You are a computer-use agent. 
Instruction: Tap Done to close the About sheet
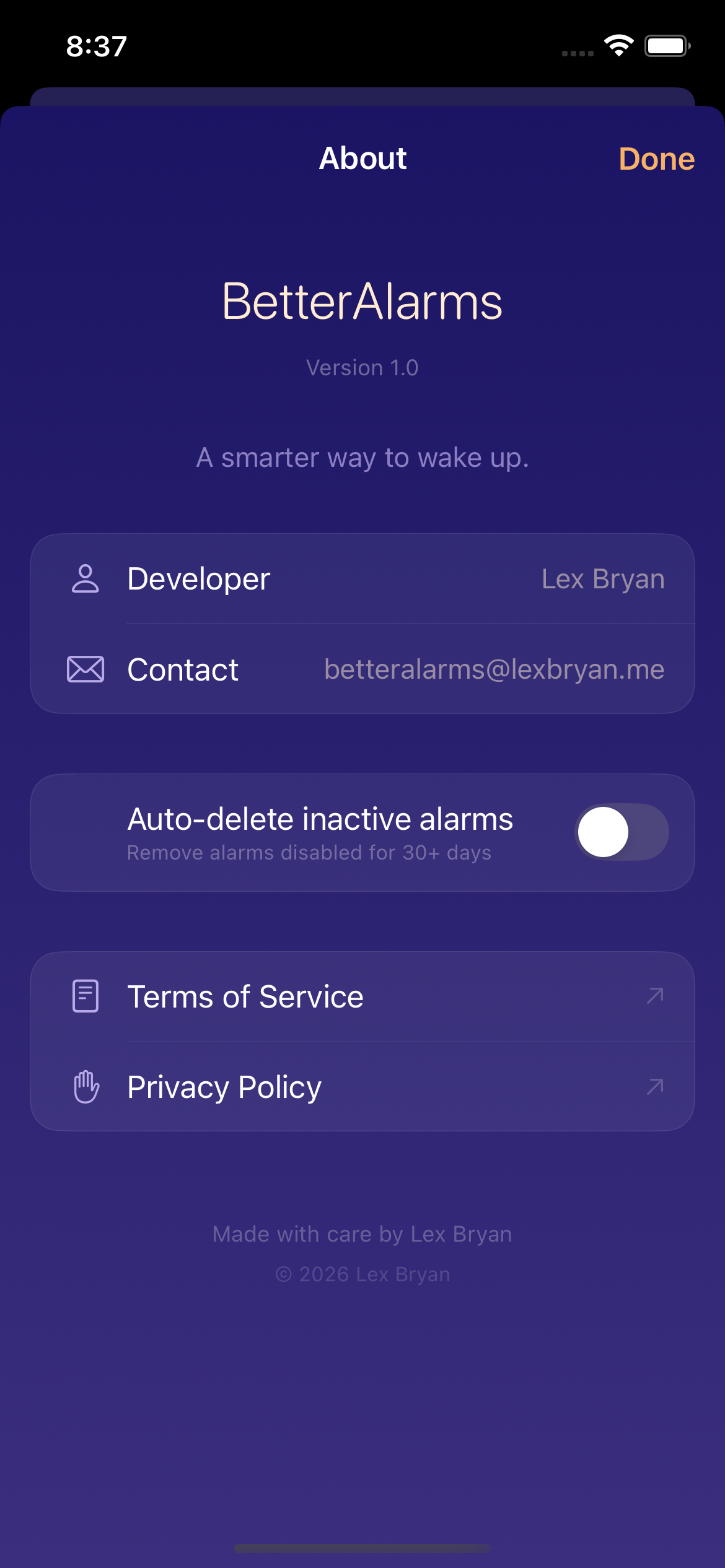[x=656, y=159]
